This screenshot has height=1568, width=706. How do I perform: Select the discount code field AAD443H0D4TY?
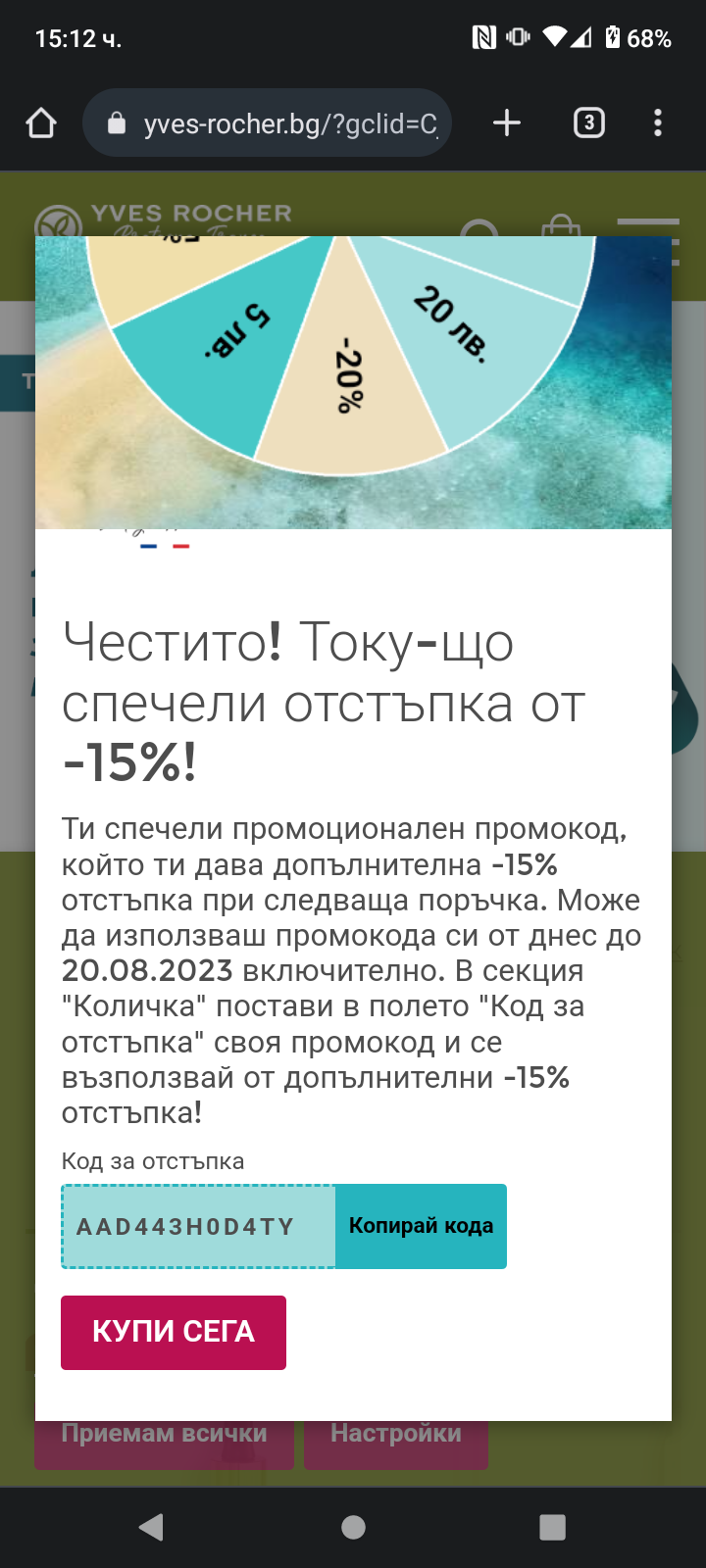click(x=198, y=1227)
